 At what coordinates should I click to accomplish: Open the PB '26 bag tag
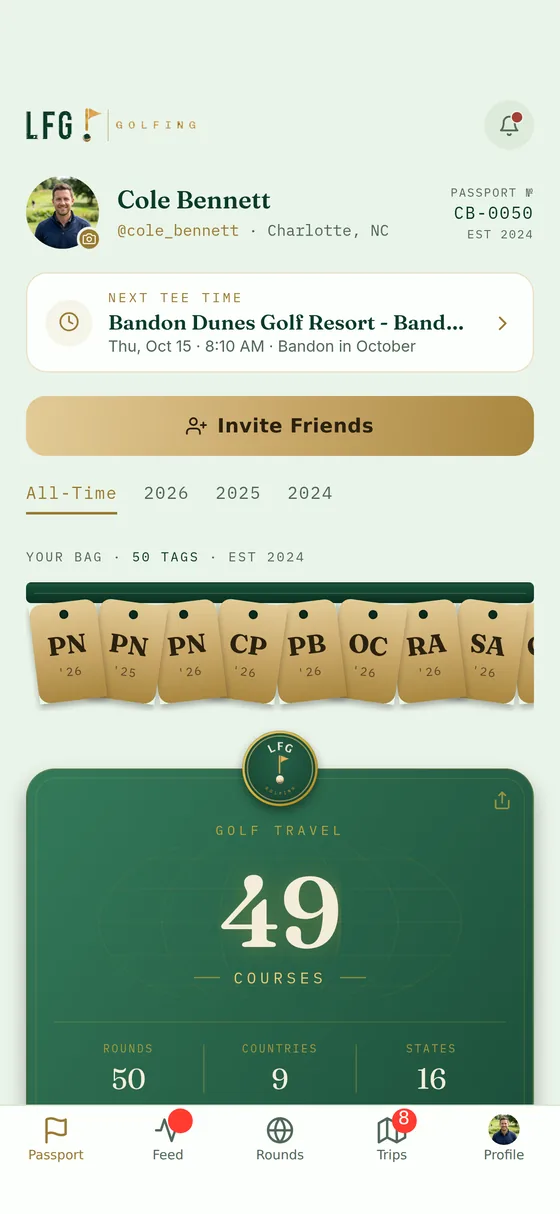click(308, 651)
